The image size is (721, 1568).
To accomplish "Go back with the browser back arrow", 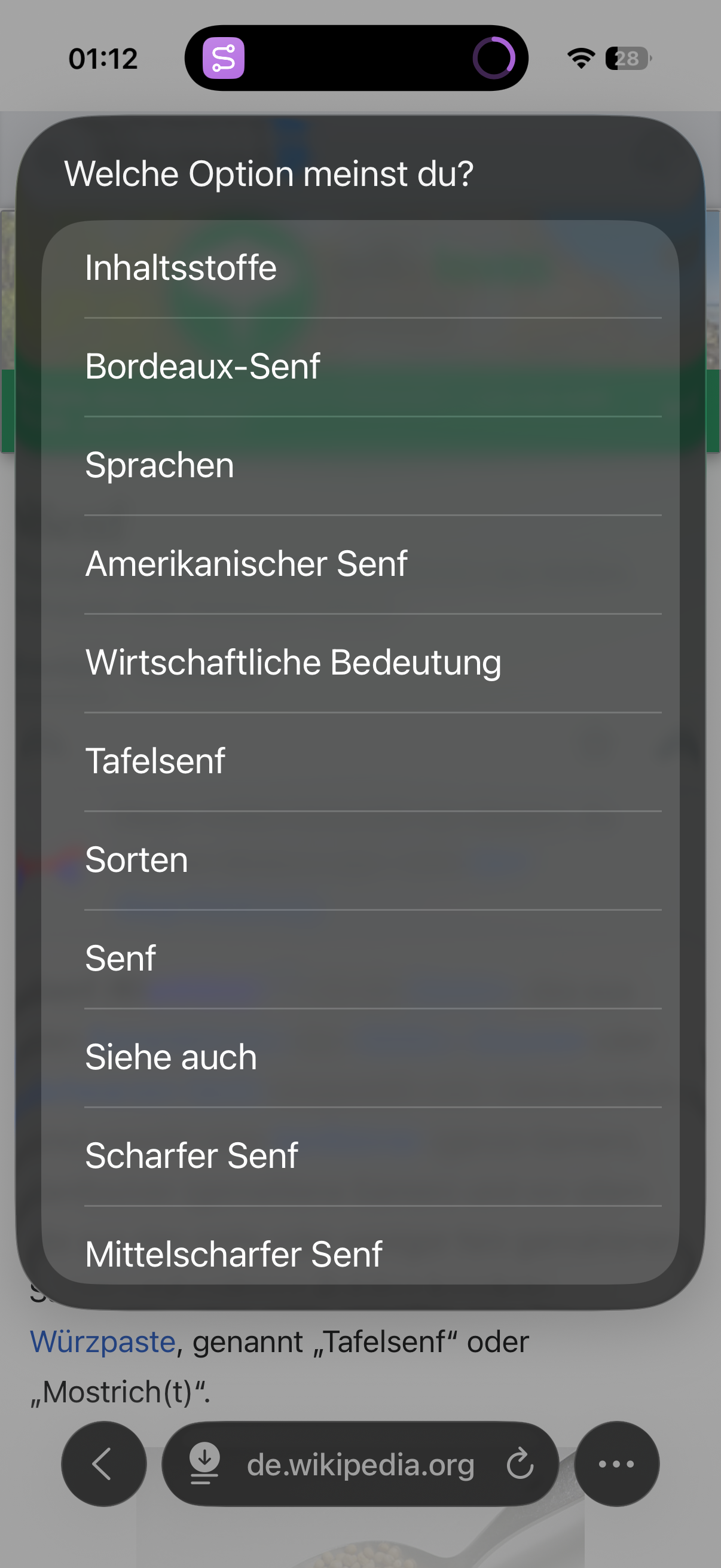I will point(103,1464).
